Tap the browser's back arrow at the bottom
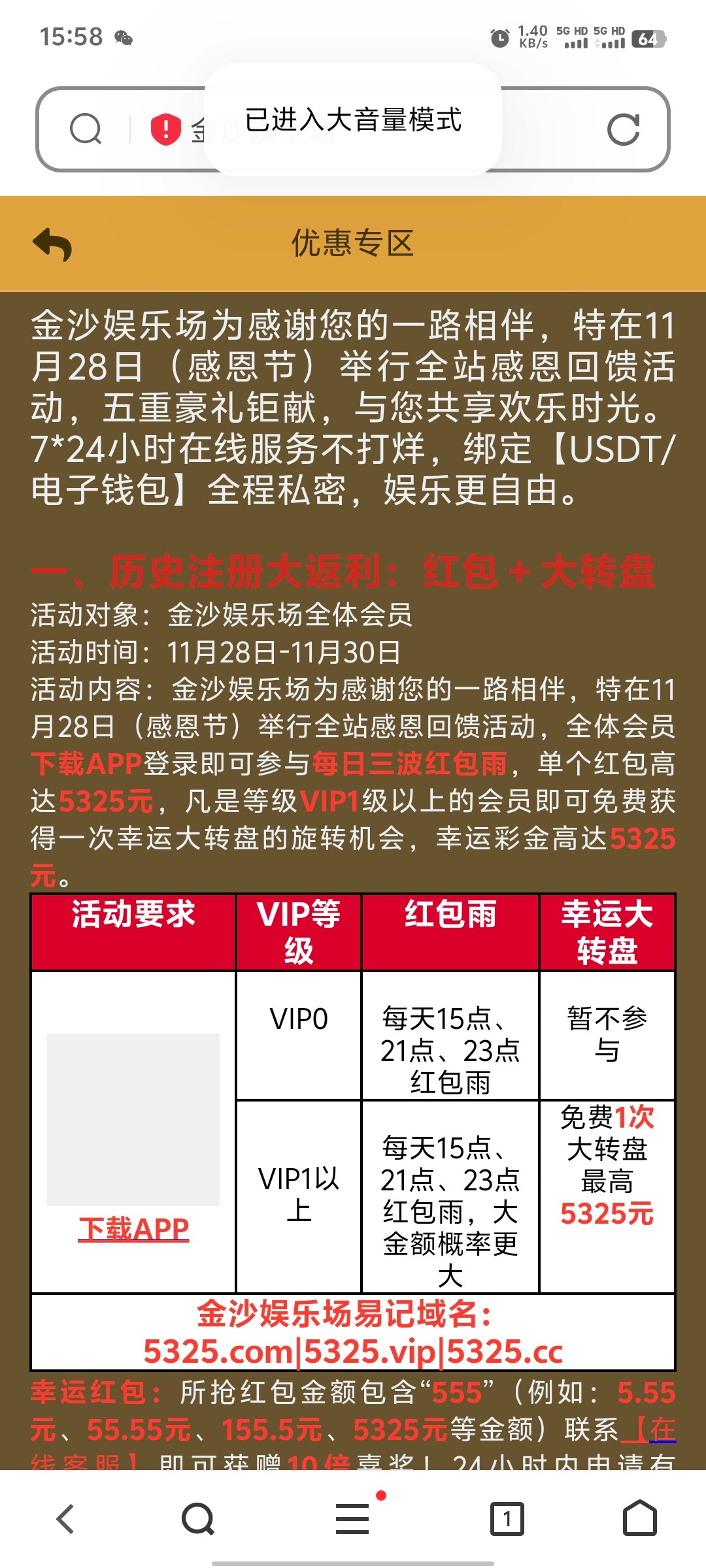 (x=65, y=1518)
